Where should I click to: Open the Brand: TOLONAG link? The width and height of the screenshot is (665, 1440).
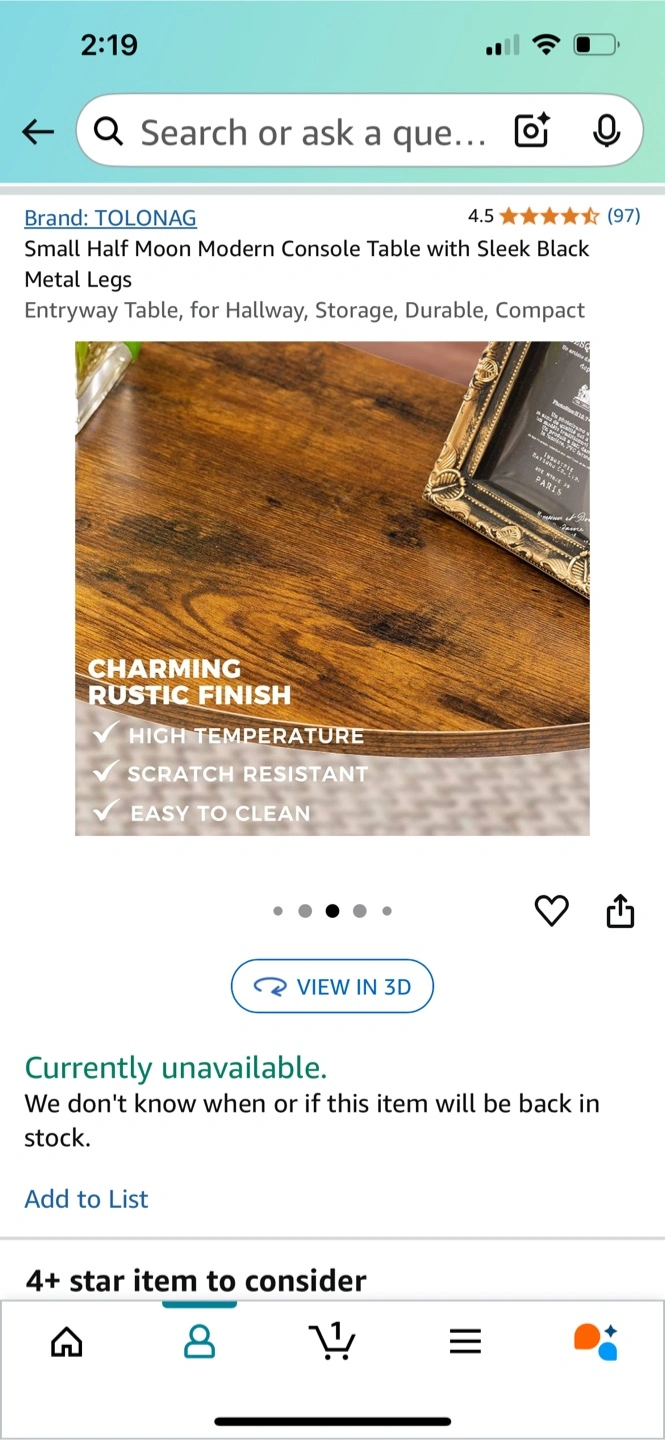[110, 217]
